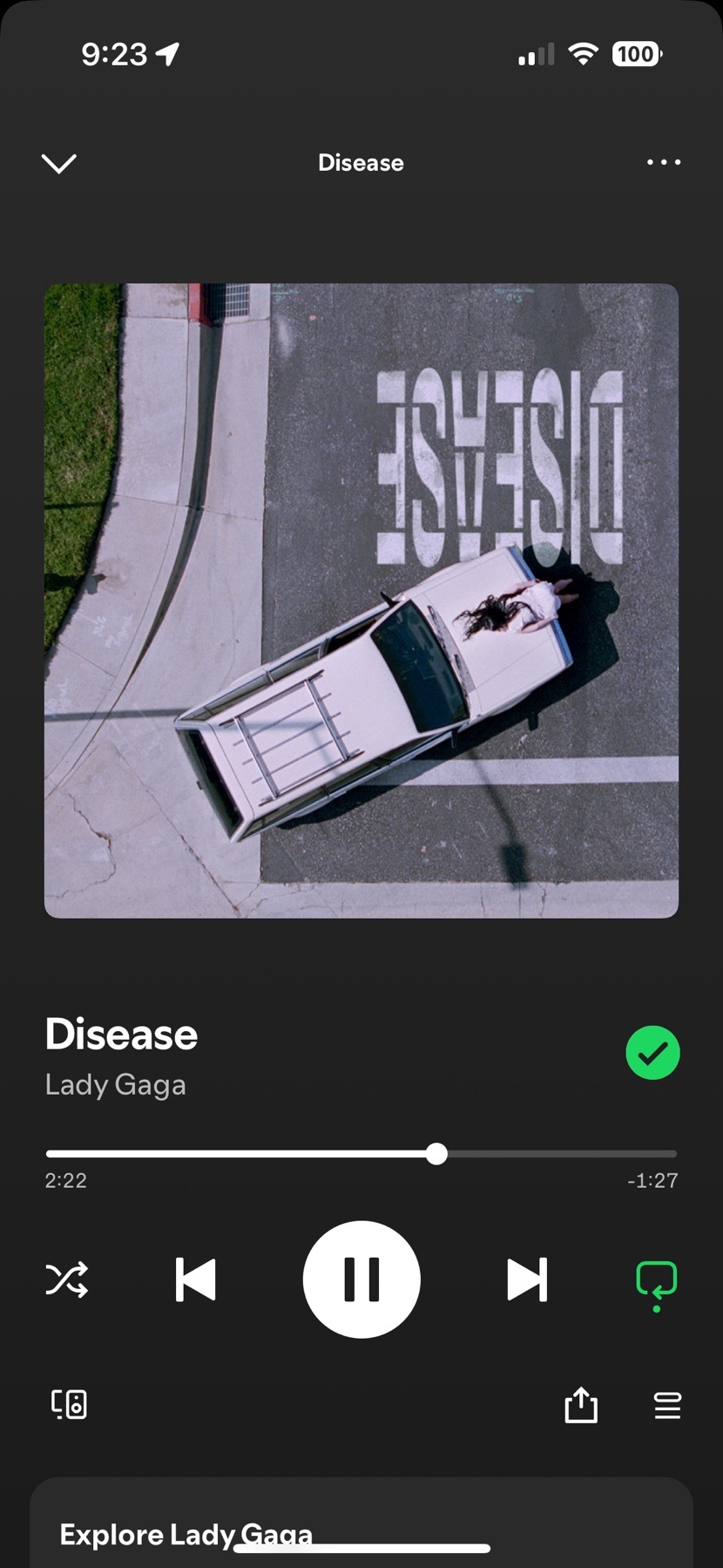723x1568 pixels.
Task: Share the song Disease
Action: tap(581, 1404)
